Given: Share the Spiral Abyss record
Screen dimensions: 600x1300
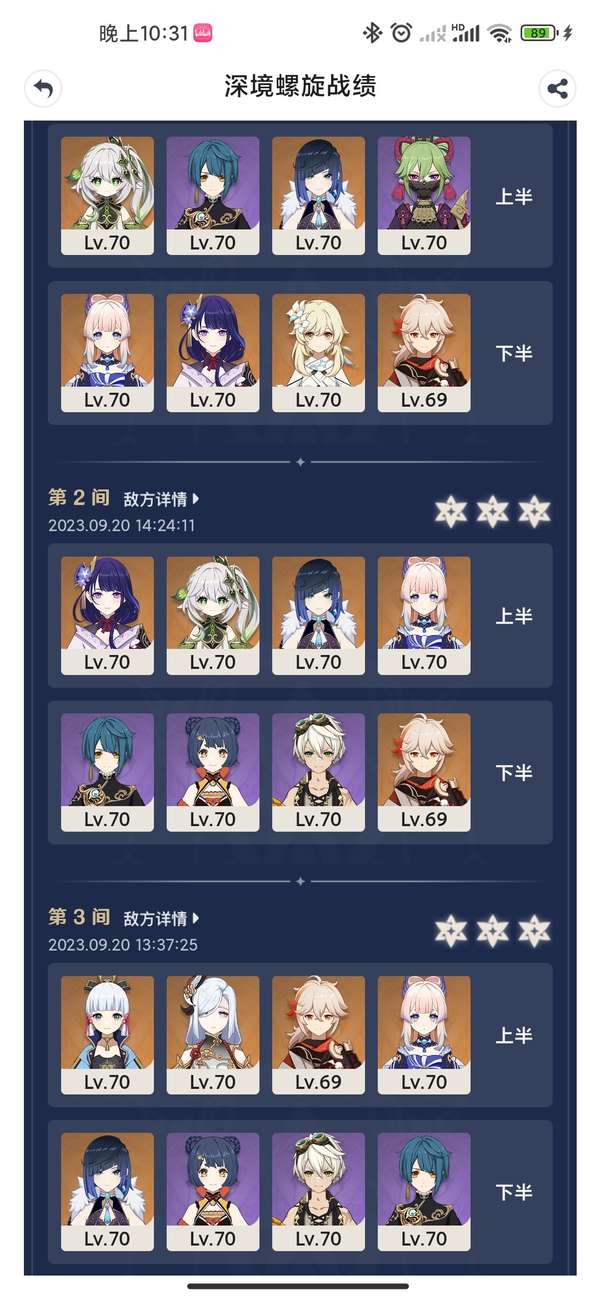Looking at the screenshot, I should click(x=557, y=88).
